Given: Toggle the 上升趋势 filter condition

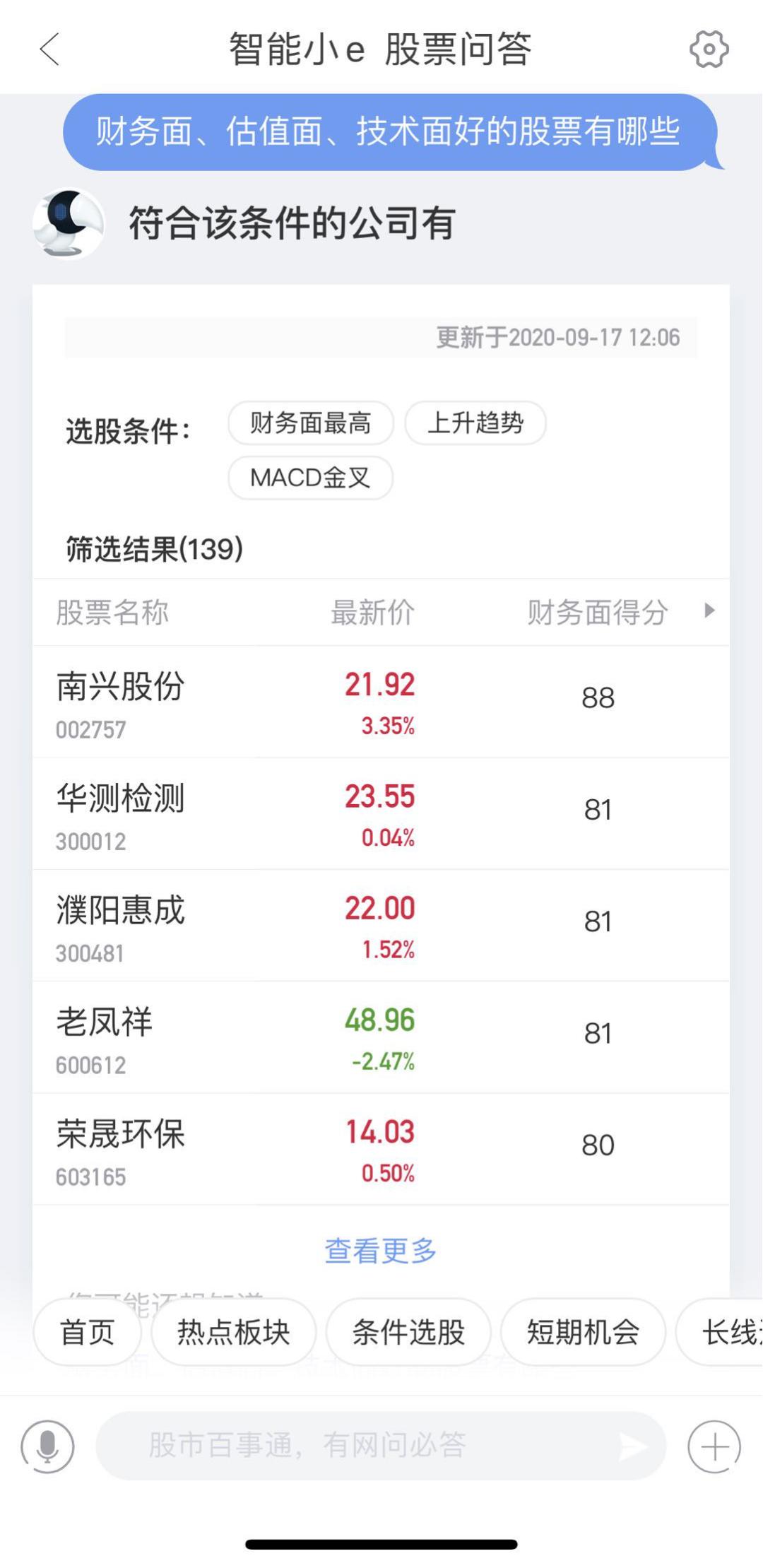Looking at the screenshot, I should pos(475,423).
